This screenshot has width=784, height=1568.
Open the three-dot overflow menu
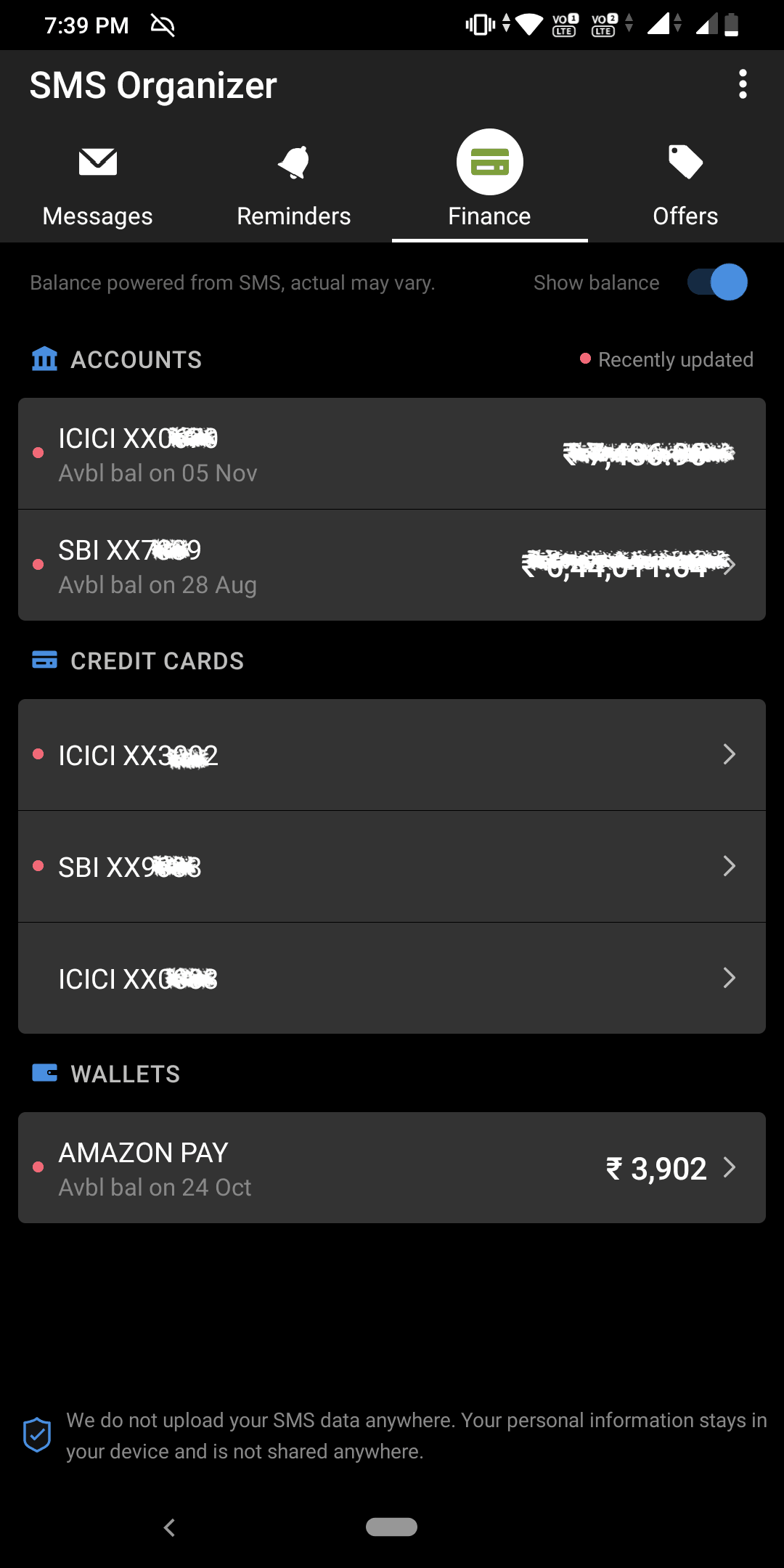click(x=743, y=84)
